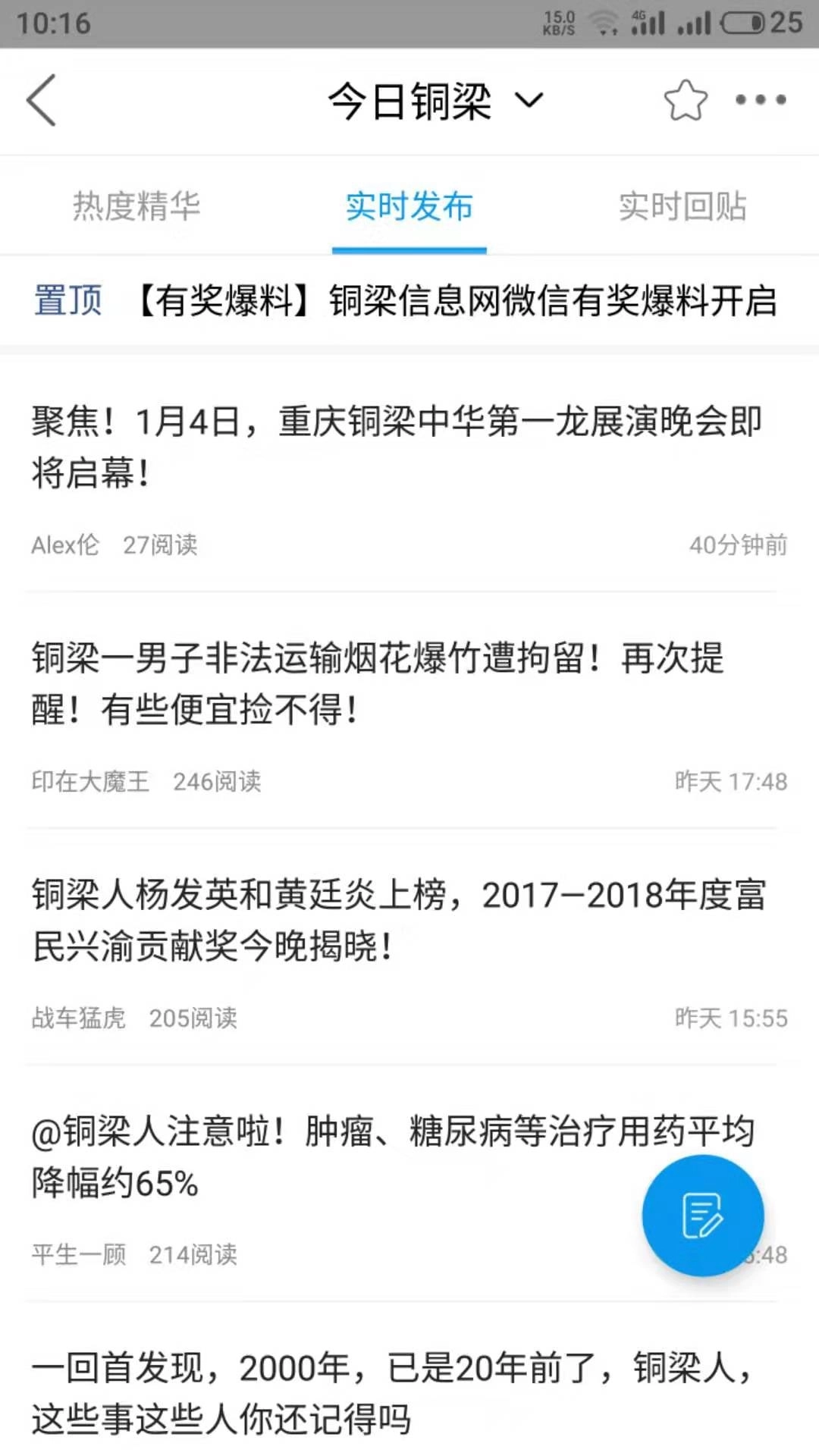Open the pinned 有奖爆料 announcement
The width and height of the screenshot is (819, 1456).
point(455,300)
